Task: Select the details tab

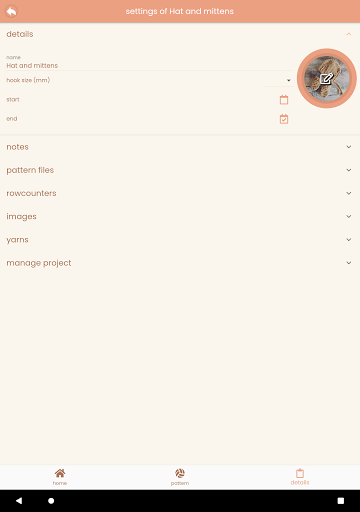Action: (x=300, y=477)
